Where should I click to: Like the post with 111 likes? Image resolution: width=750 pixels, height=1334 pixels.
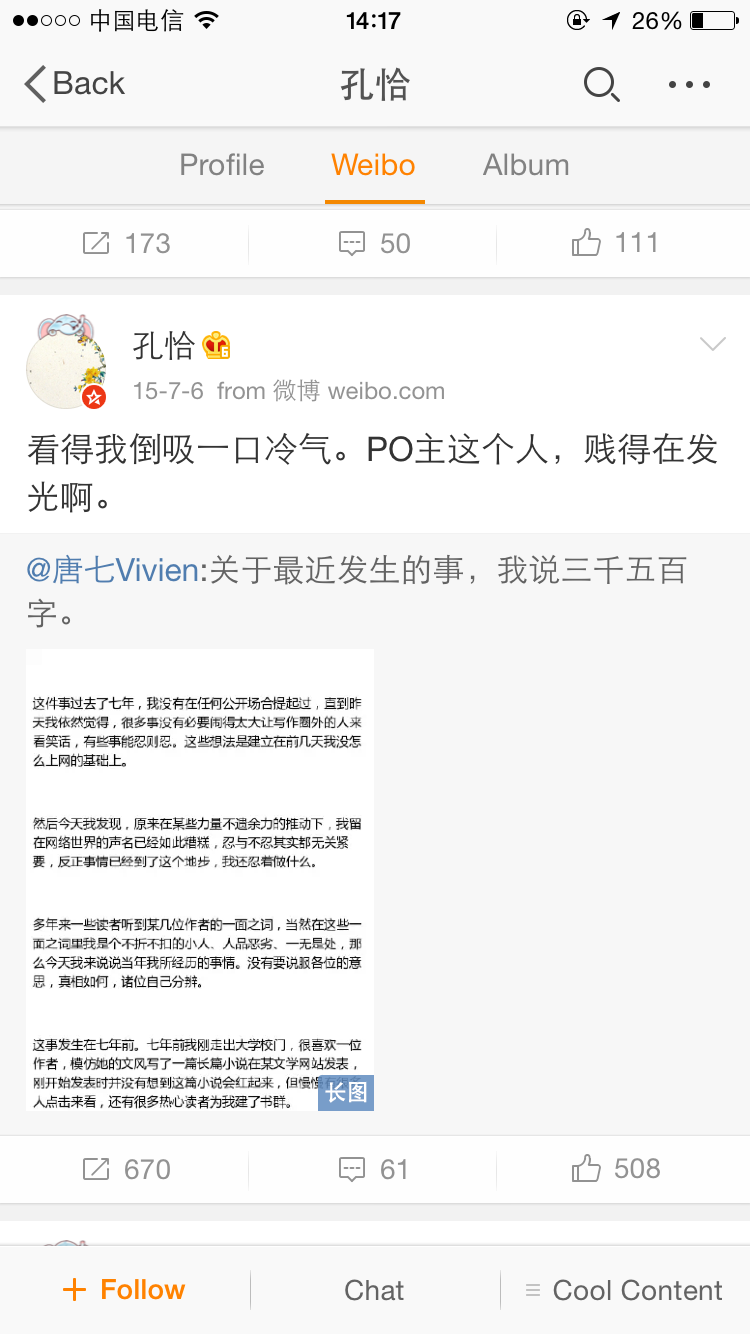615,243
